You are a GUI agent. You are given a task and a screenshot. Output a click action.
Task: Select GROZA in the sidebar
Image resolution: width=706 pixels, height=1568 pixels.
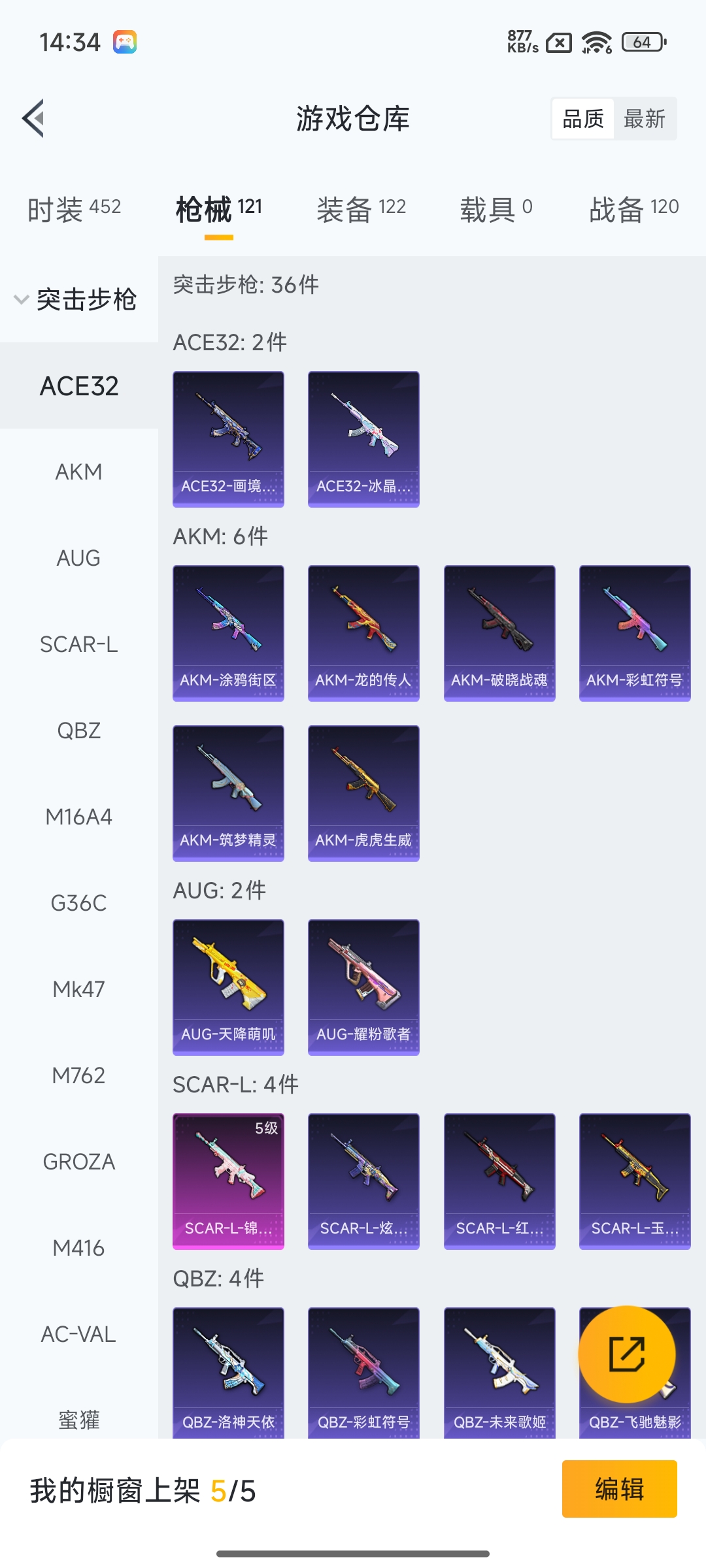(x=78, y=1162)
